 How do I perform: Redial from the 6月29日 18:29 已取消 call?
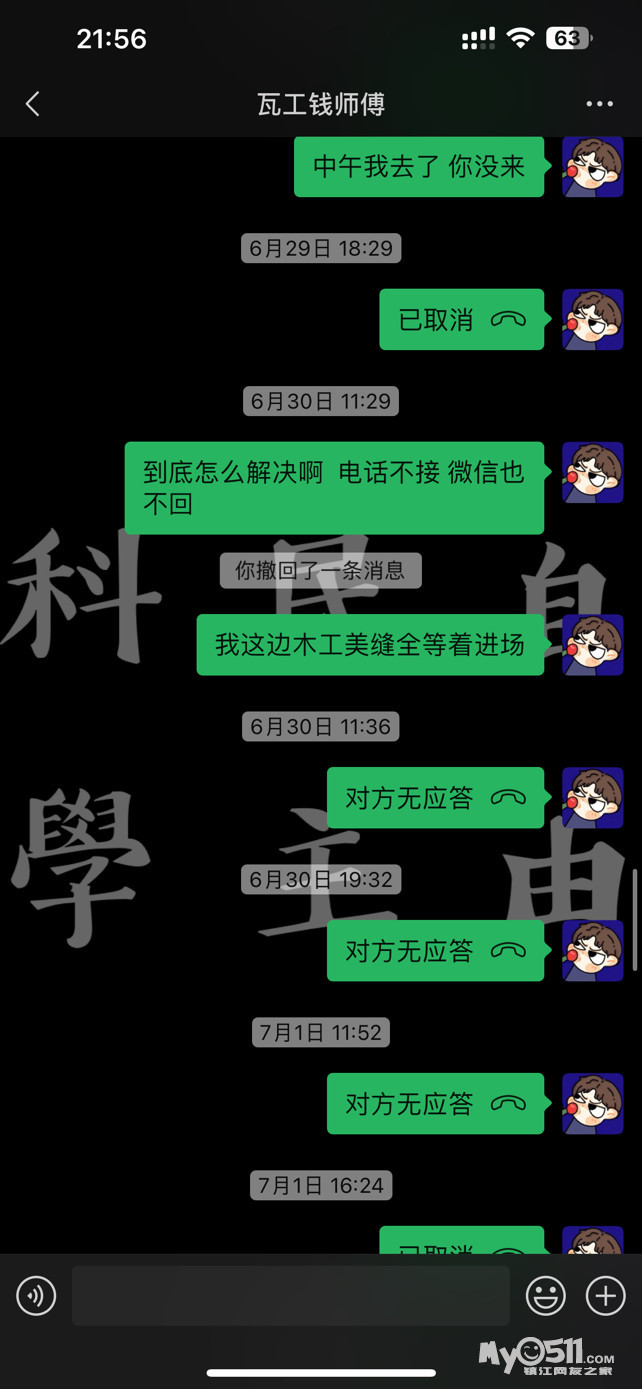[x=461, y=320]
